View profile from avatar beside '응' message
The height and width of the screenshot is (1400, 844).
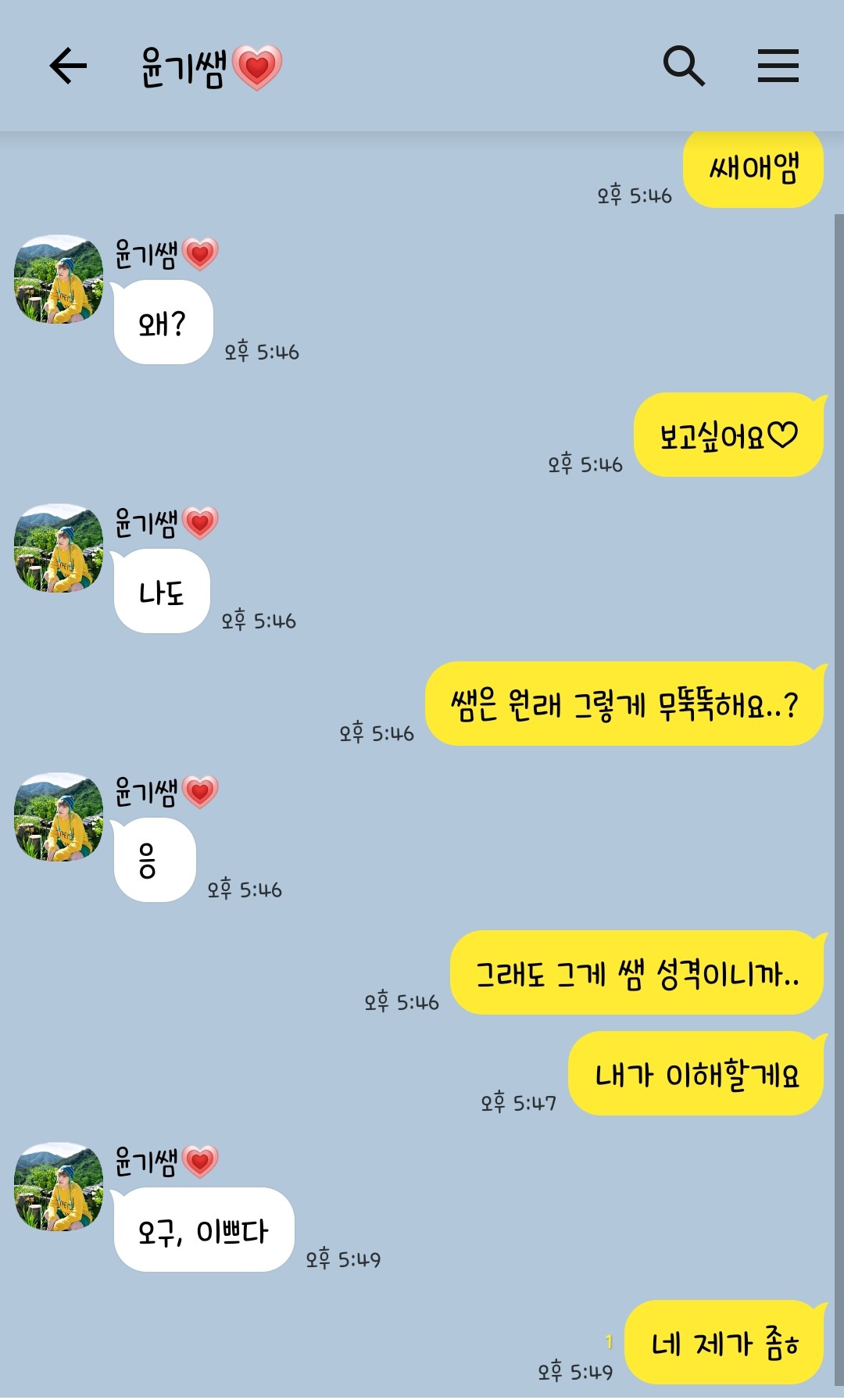tap(59, 818)
